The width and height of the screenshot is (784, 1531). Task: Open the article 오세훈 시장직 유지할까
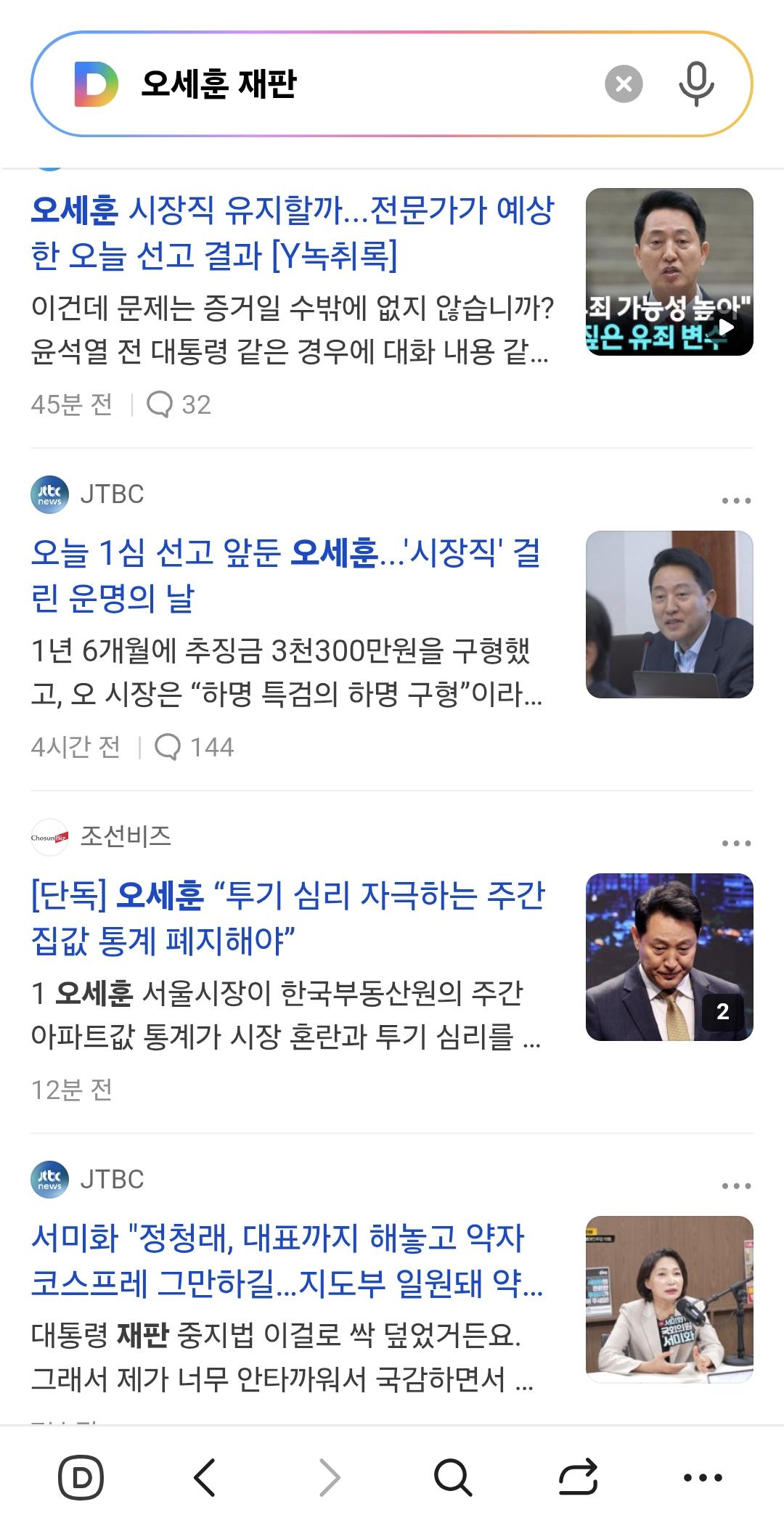coord(293,232)
